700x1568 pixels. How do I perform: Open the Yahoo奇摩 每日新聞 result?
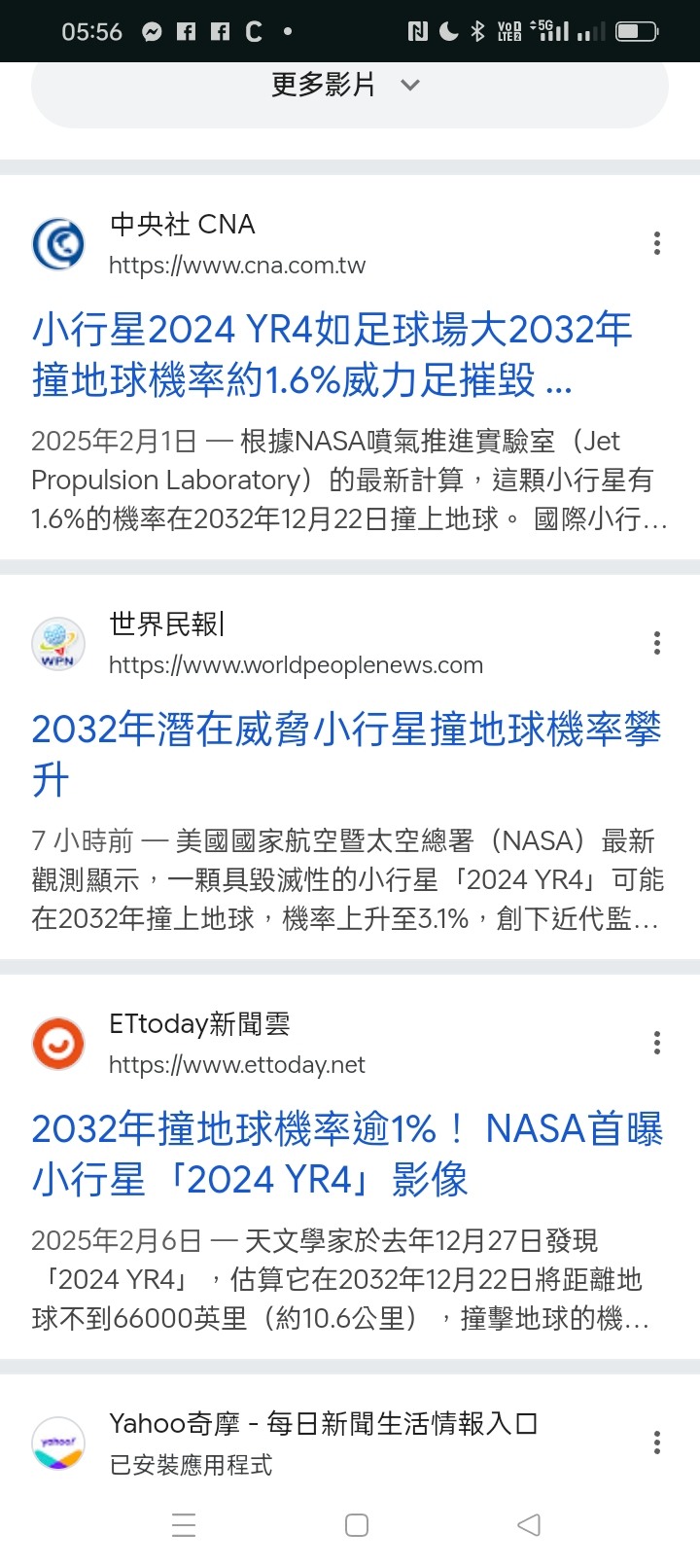click(323, 1424)
